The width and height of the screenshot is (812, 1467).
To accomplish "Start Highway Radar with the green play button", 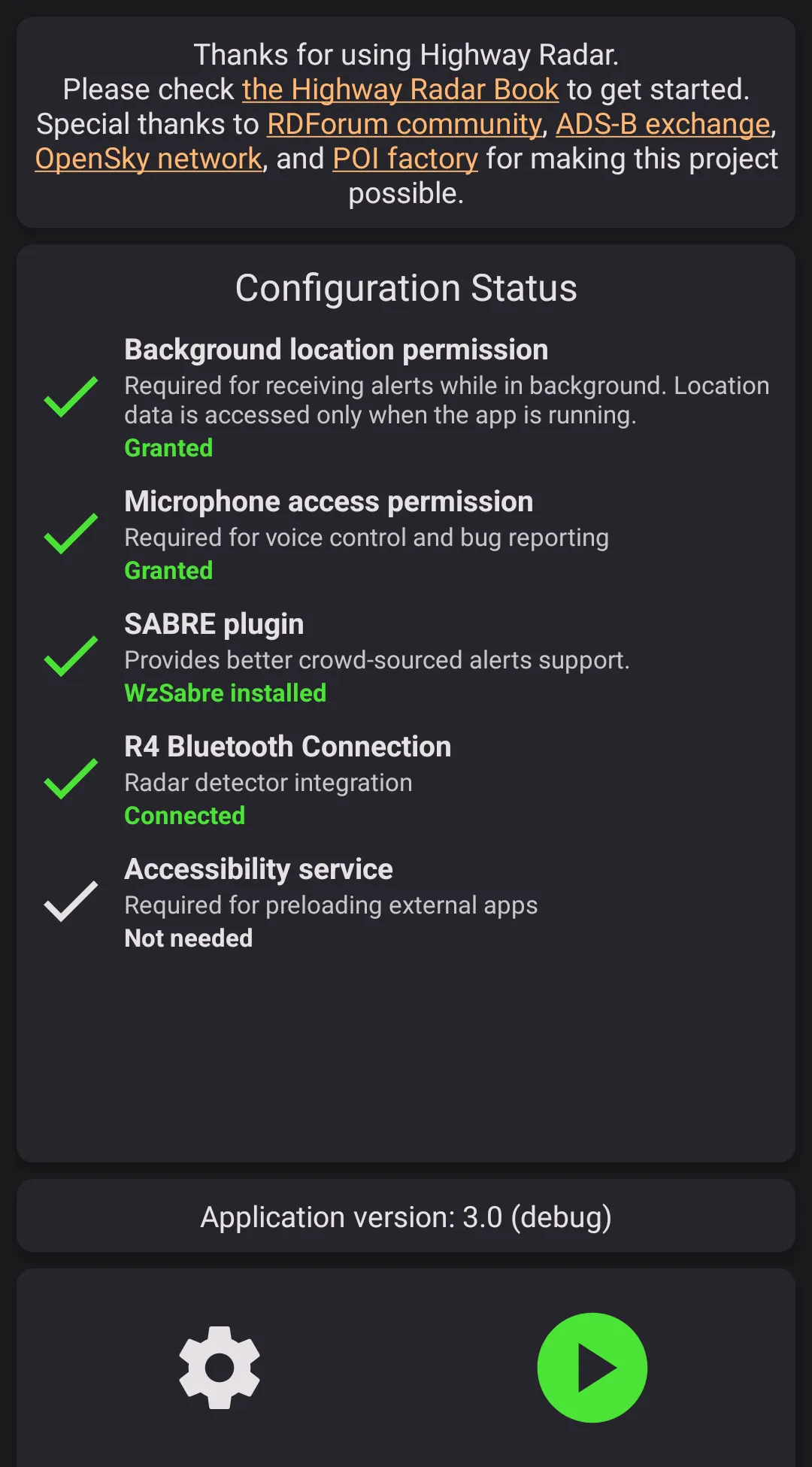I will [592, 1367].
